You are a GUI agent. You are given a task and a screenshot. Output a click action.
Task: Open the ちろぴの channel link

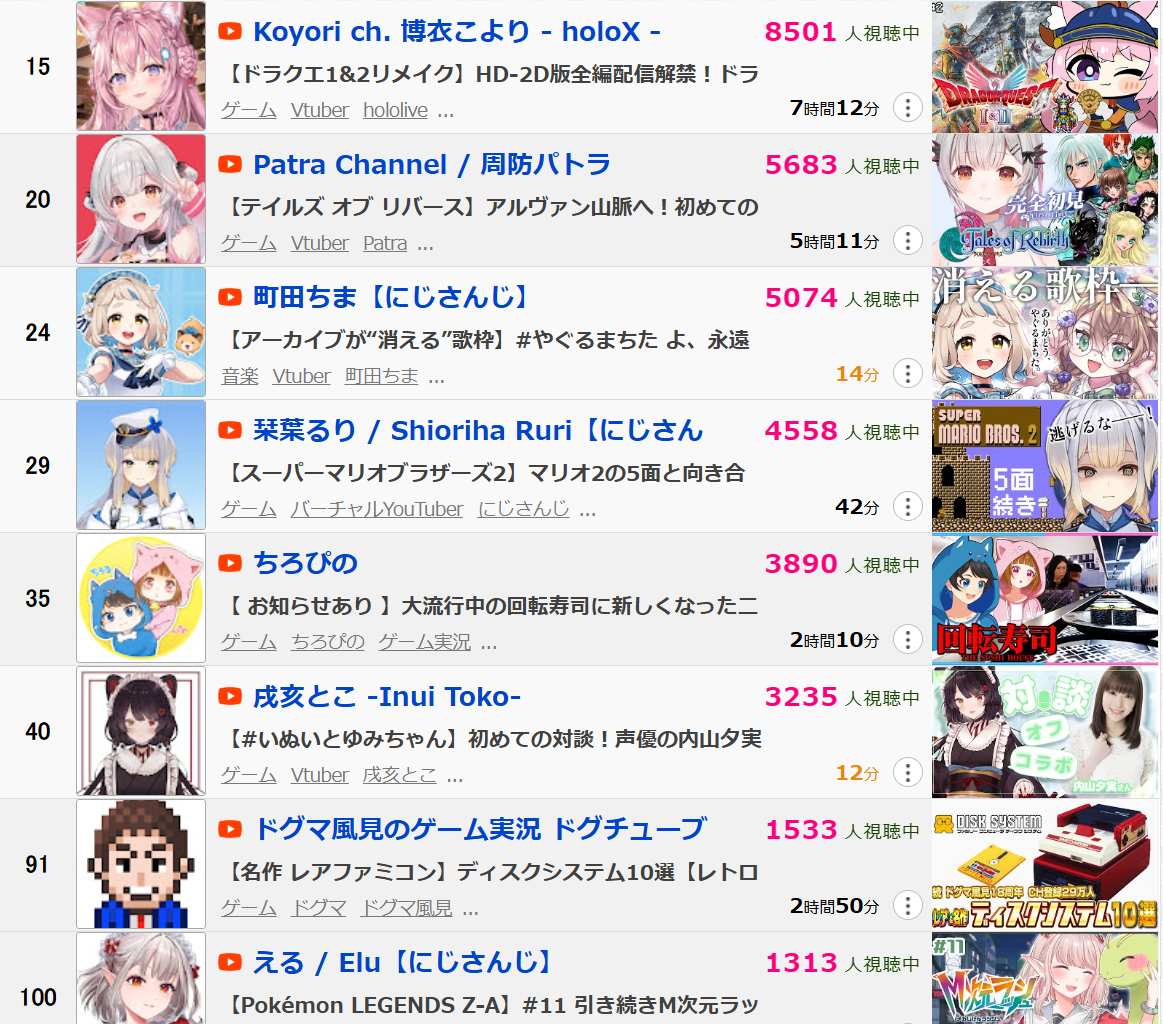(304, 564)
